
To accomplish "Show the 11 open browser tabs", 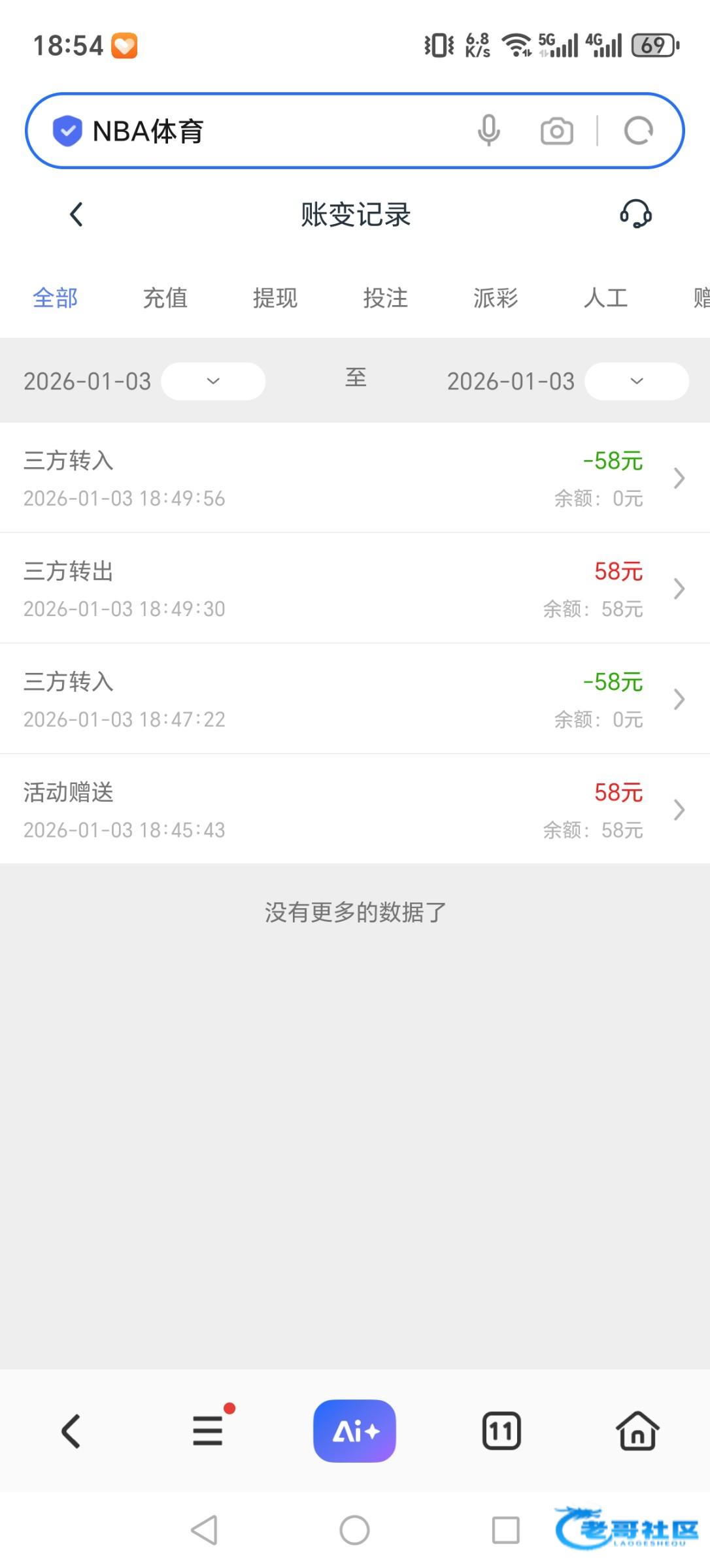I will (x=501, y=1431).
